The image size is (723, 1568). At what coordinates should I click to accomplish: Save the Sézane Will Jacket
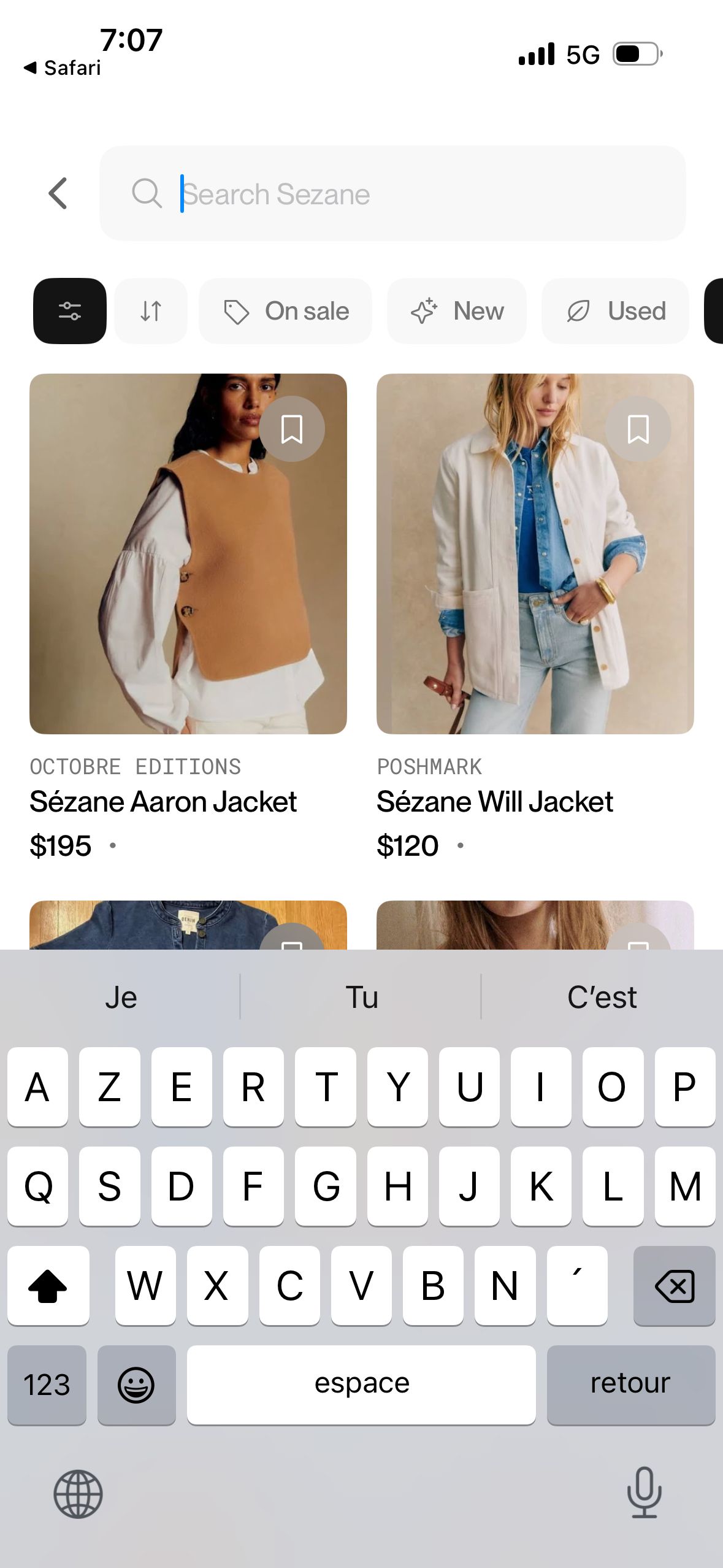coord(638,429)
